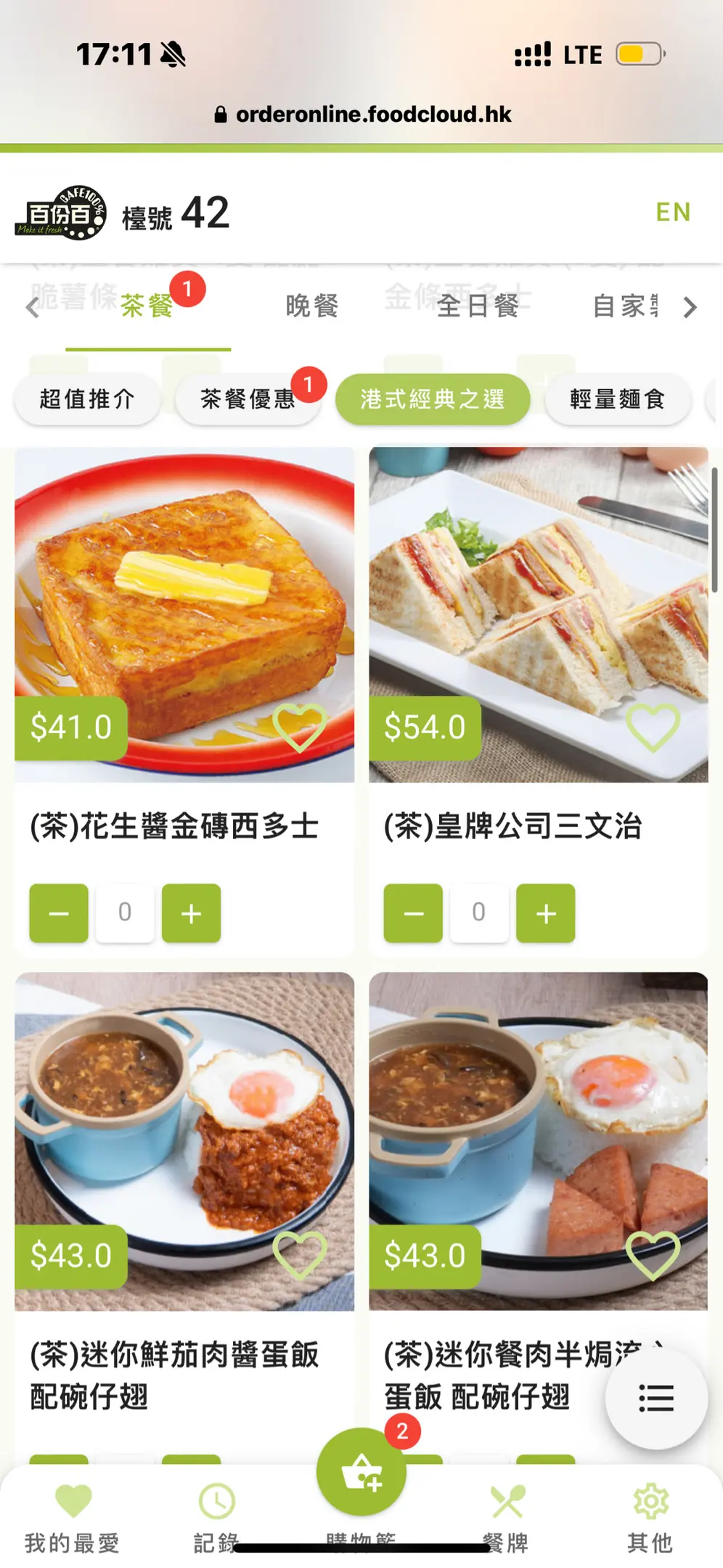Switch language to EN
Viewport: 723px width, 1568px height.
(673, 212)
